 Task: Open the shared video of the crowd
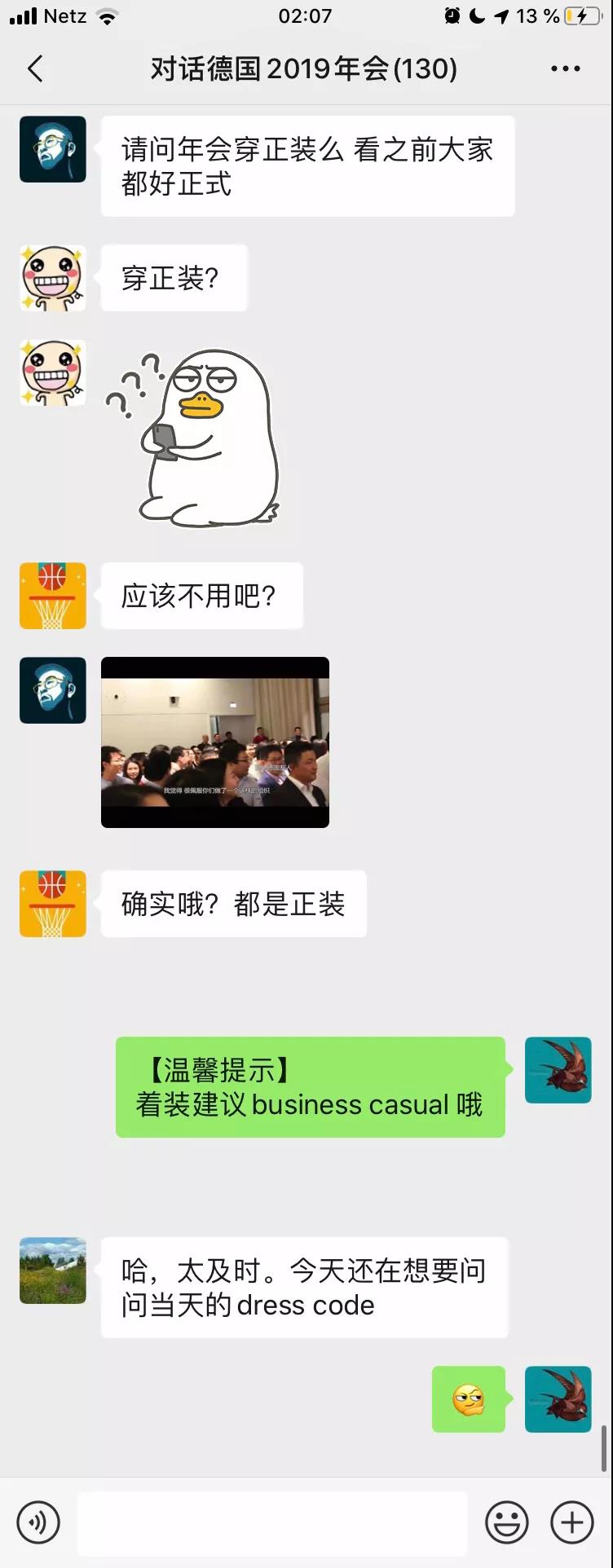click(x=215, y=742)
